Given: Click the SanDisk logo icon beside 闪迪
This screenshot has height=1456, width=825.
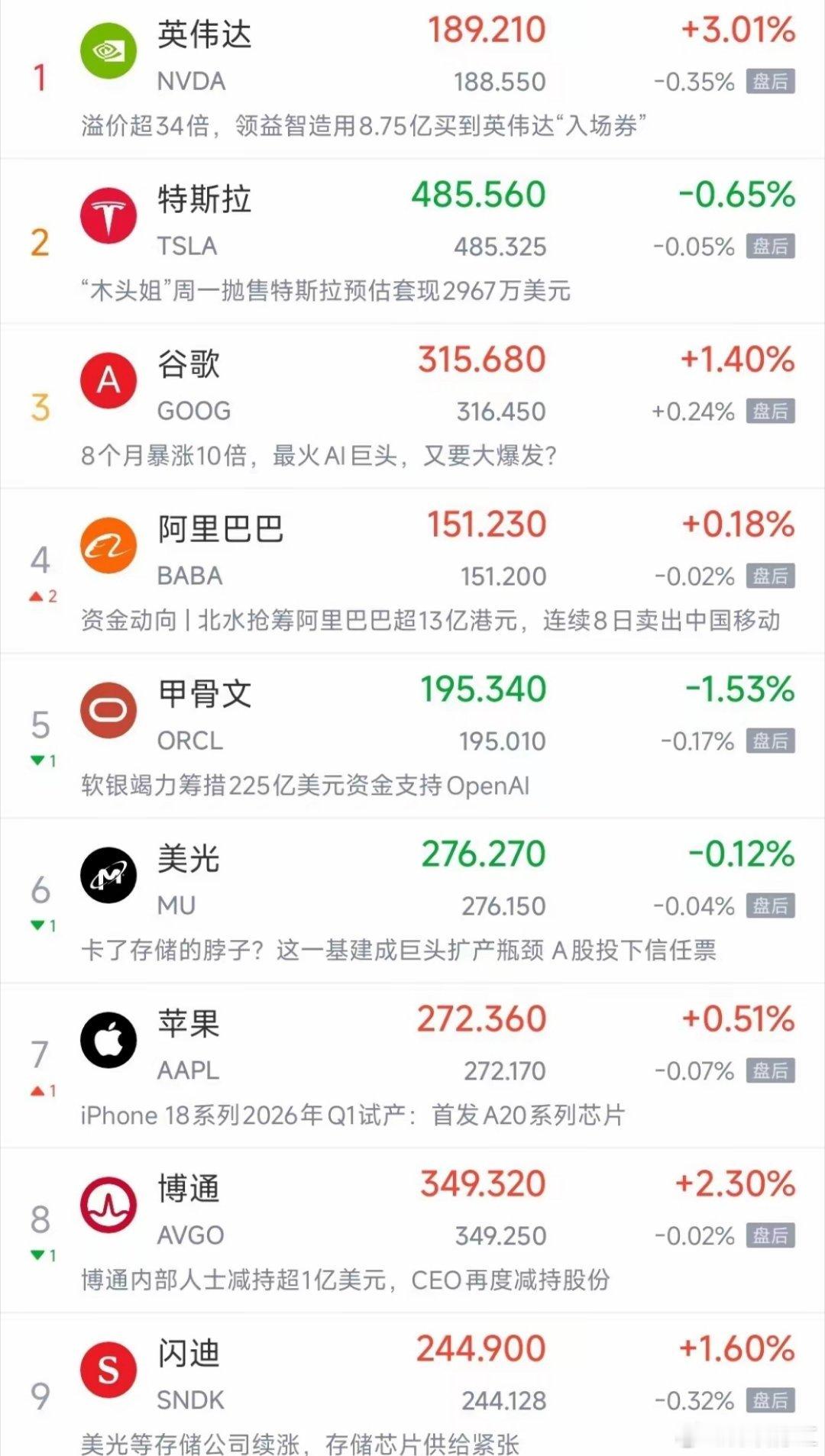Looking at the screenshot, I should click(x=108, y=1369).
